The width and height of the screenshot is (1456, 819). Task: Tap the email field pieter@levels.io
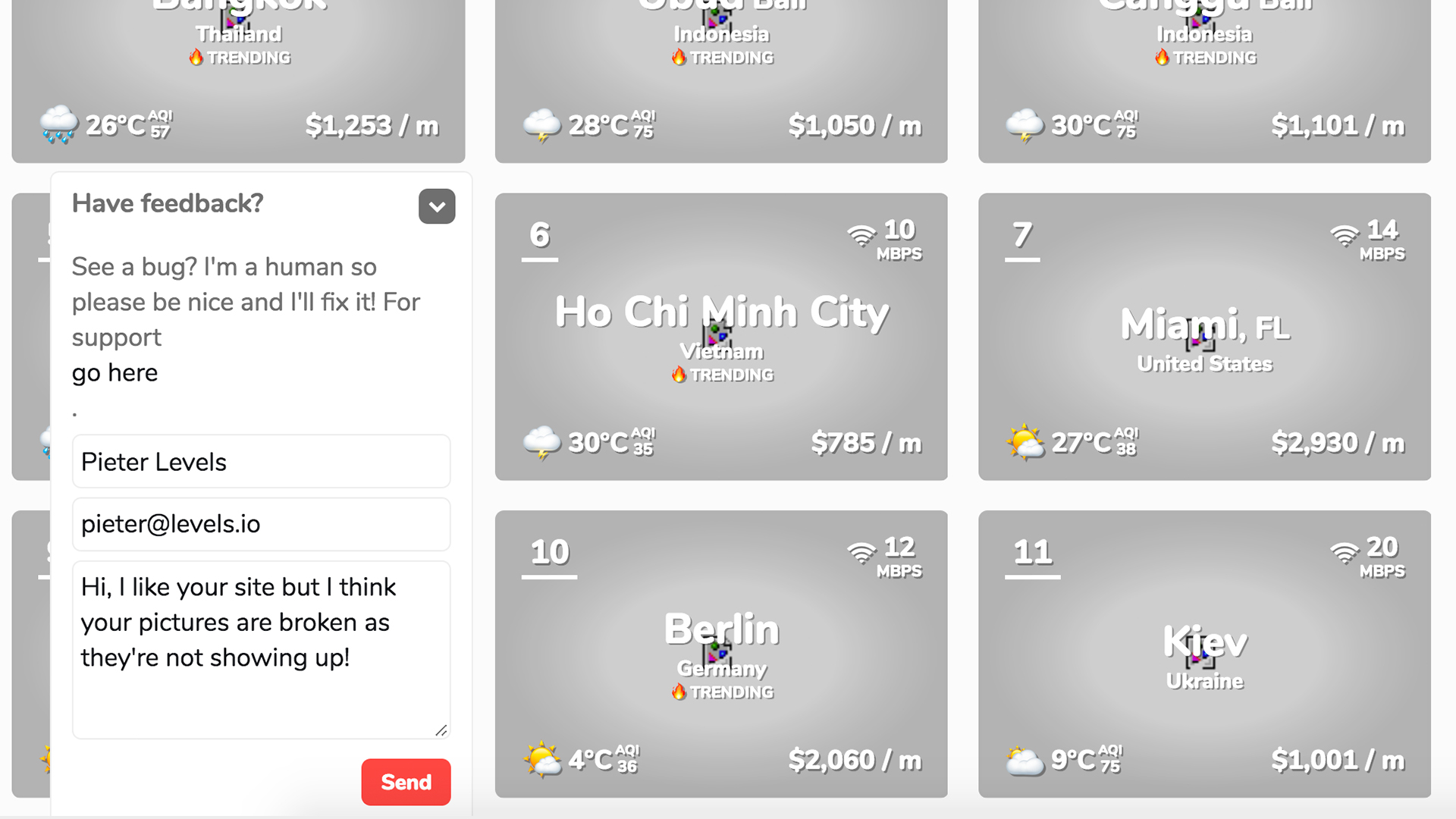[261, 524]
